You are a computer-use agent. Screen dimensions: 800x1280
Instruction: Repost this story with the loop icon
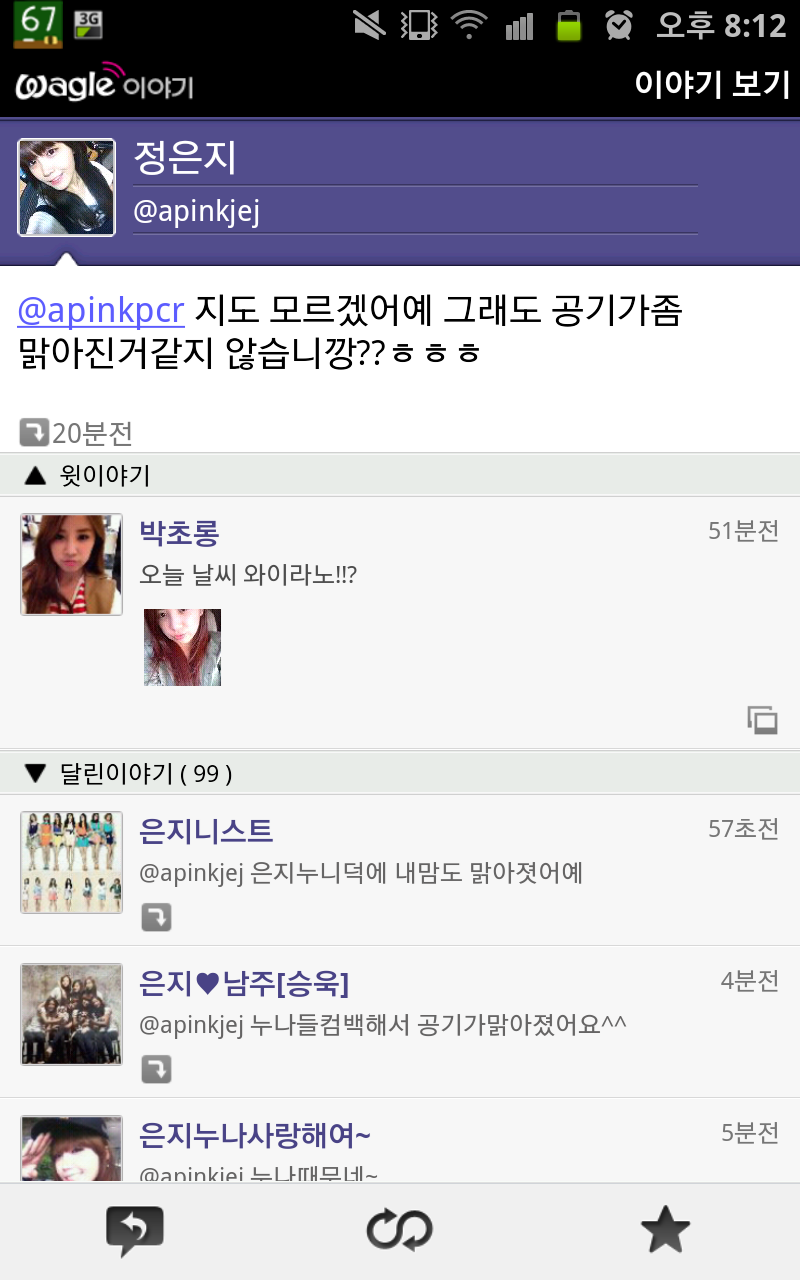point(399,1231)
